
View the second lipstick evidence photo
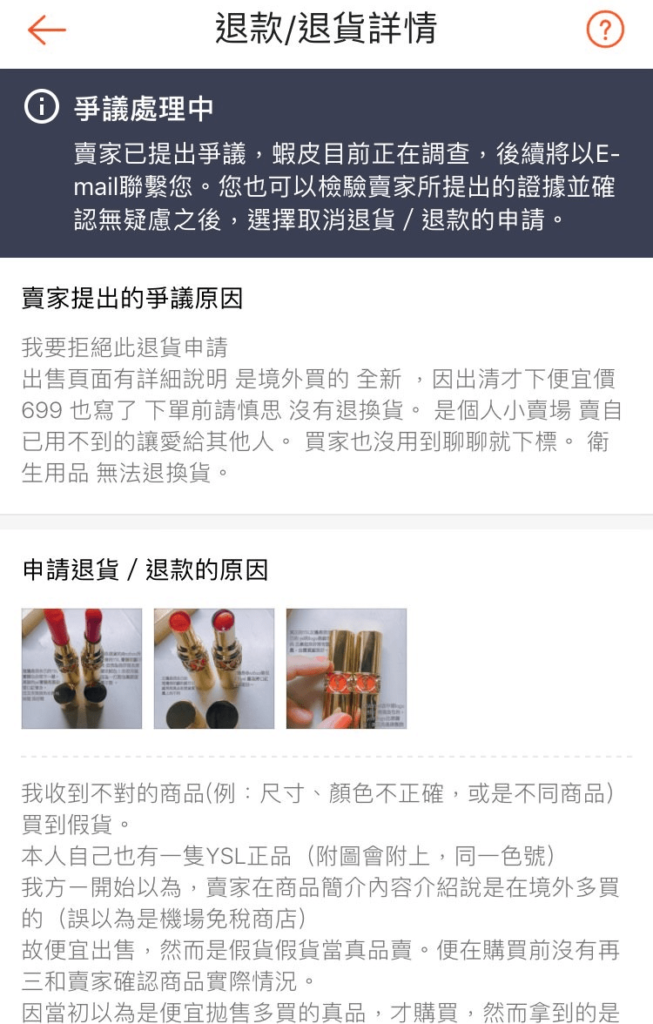pos(214,668)
